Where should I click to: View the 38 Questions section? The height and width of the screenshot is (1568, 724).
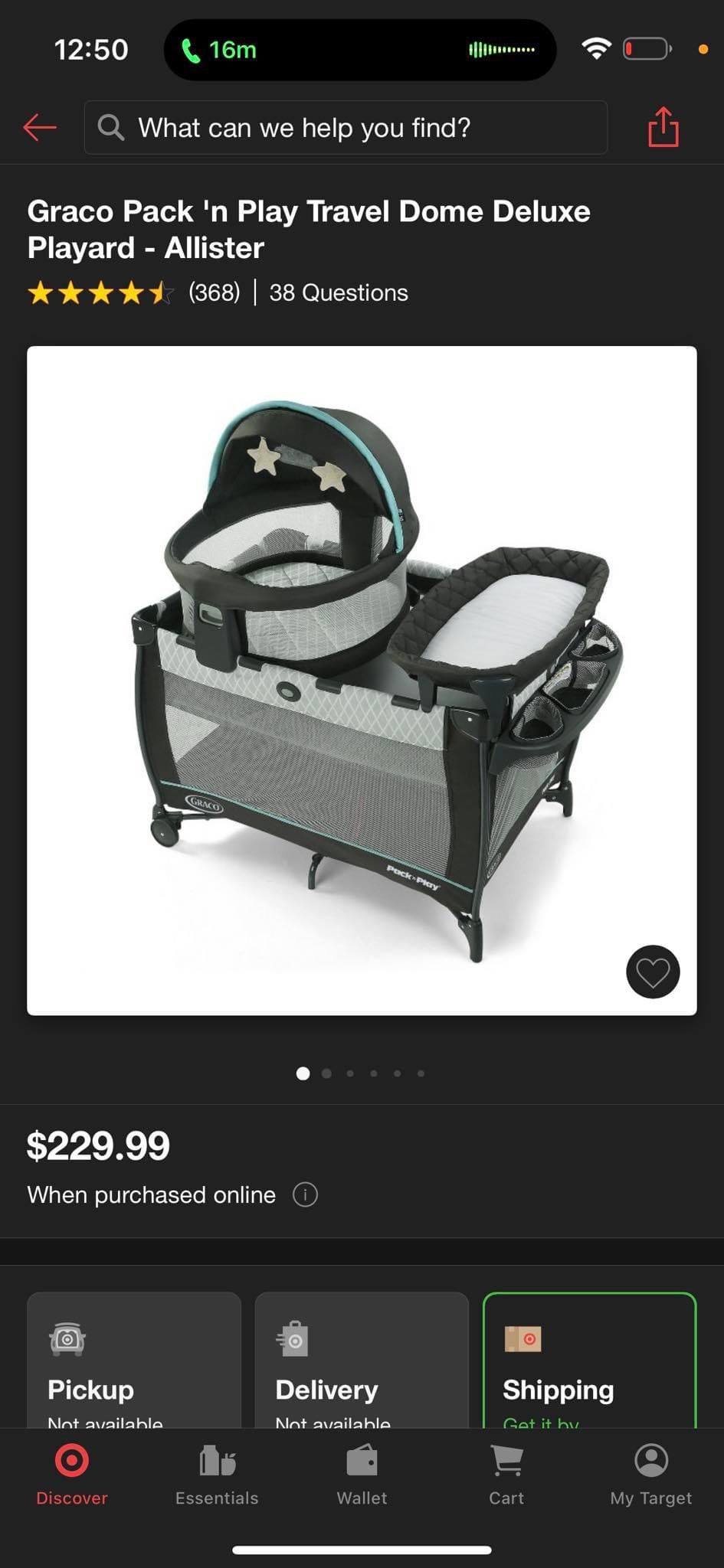tap(339, 292)
